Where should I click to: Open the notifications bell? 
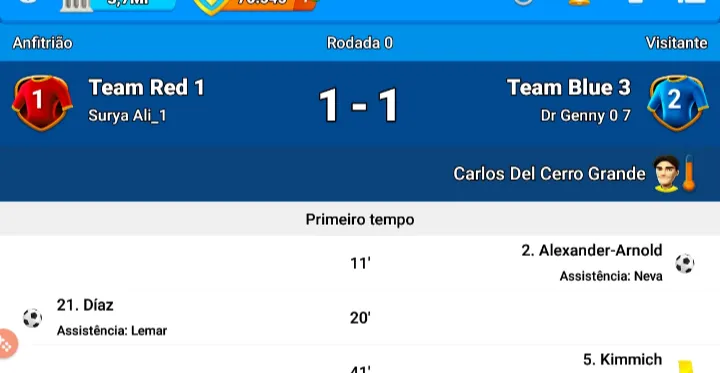tap(579, 2)
